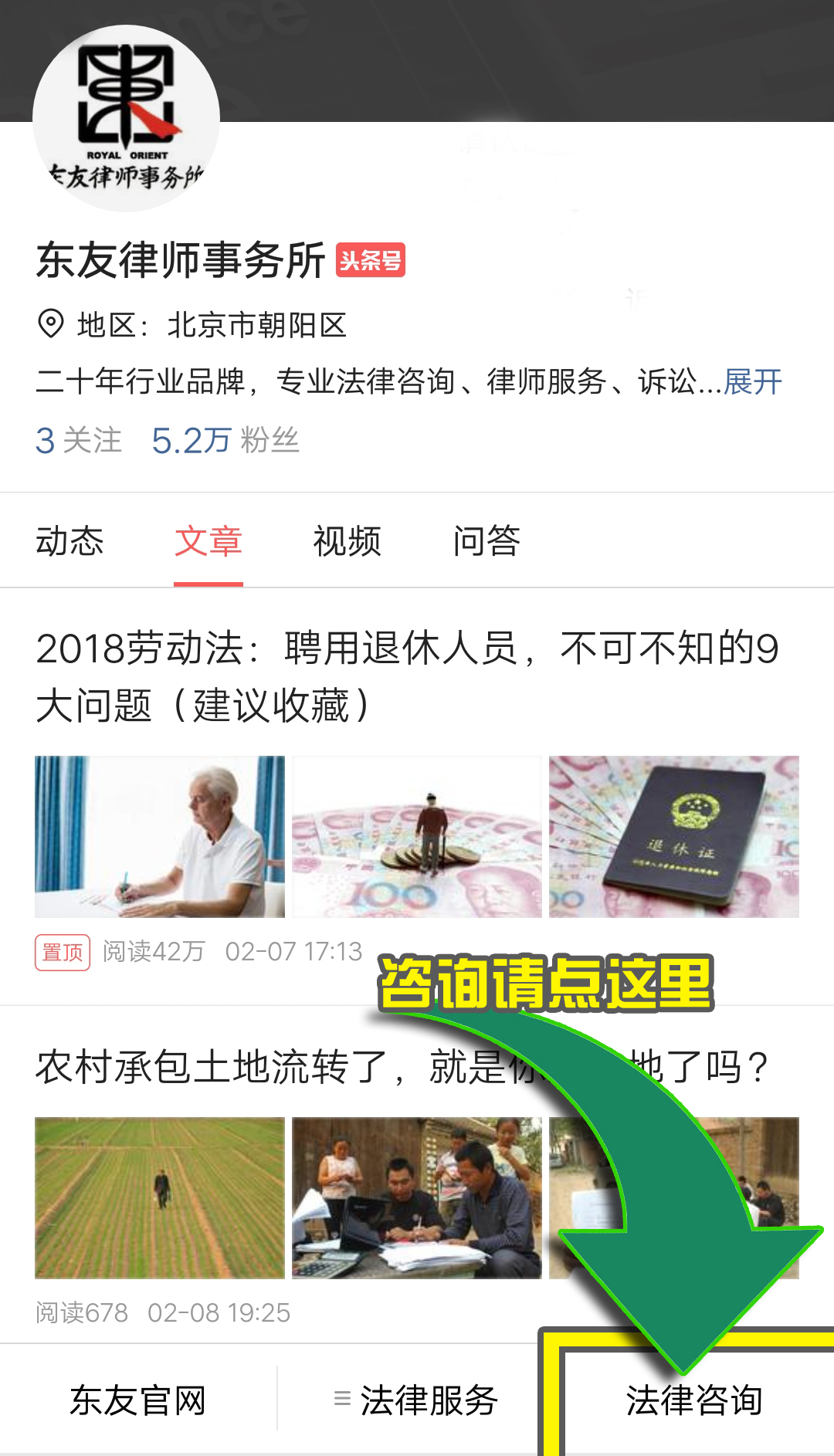The image size is (834, 1456).
Task: Click the location pin icon before 地区
Action: point(51,324)
